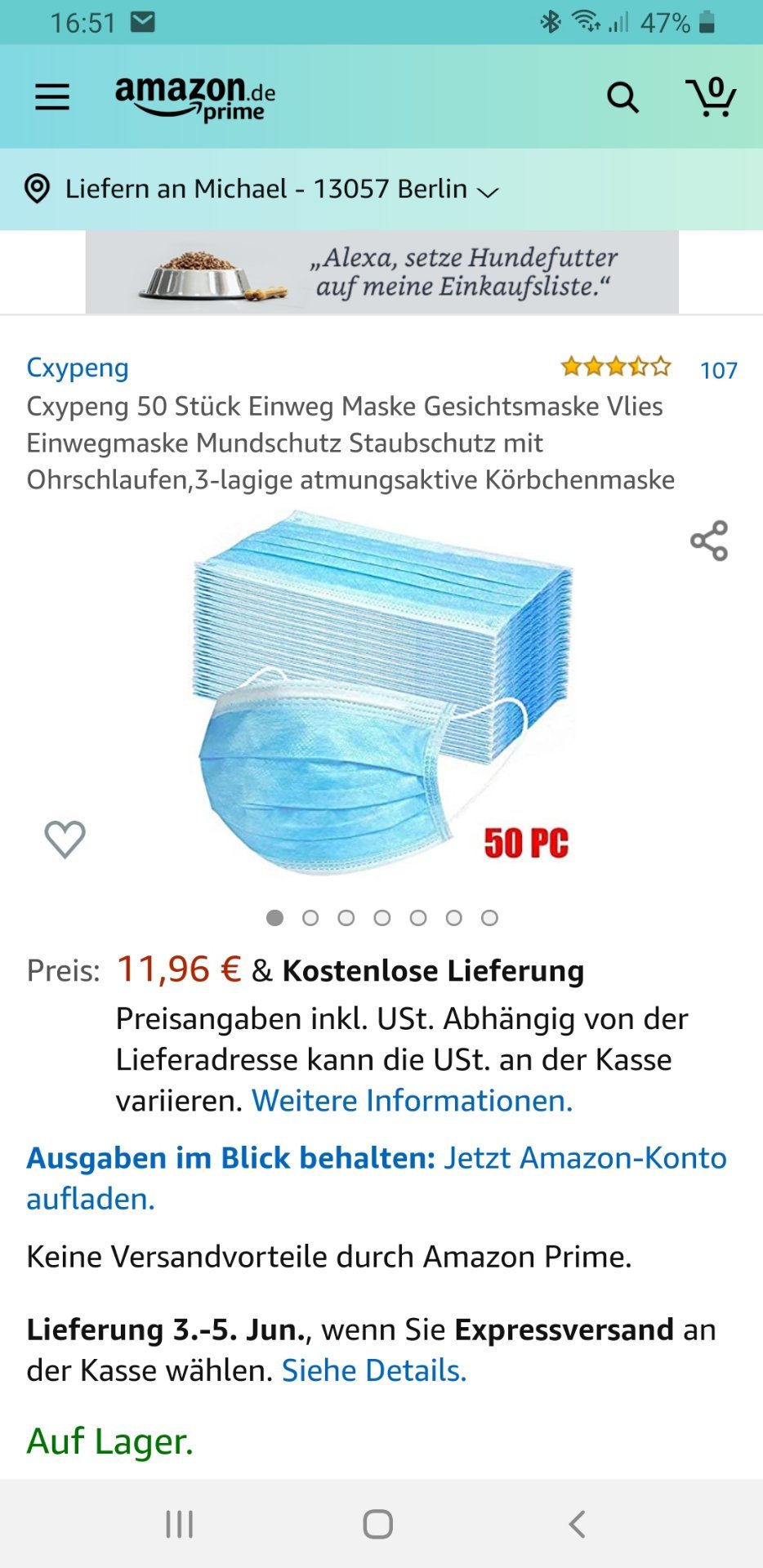Open the Alexa Hundefutter banner
This screenshot has width=763, height=1568.
click(381, 272)
